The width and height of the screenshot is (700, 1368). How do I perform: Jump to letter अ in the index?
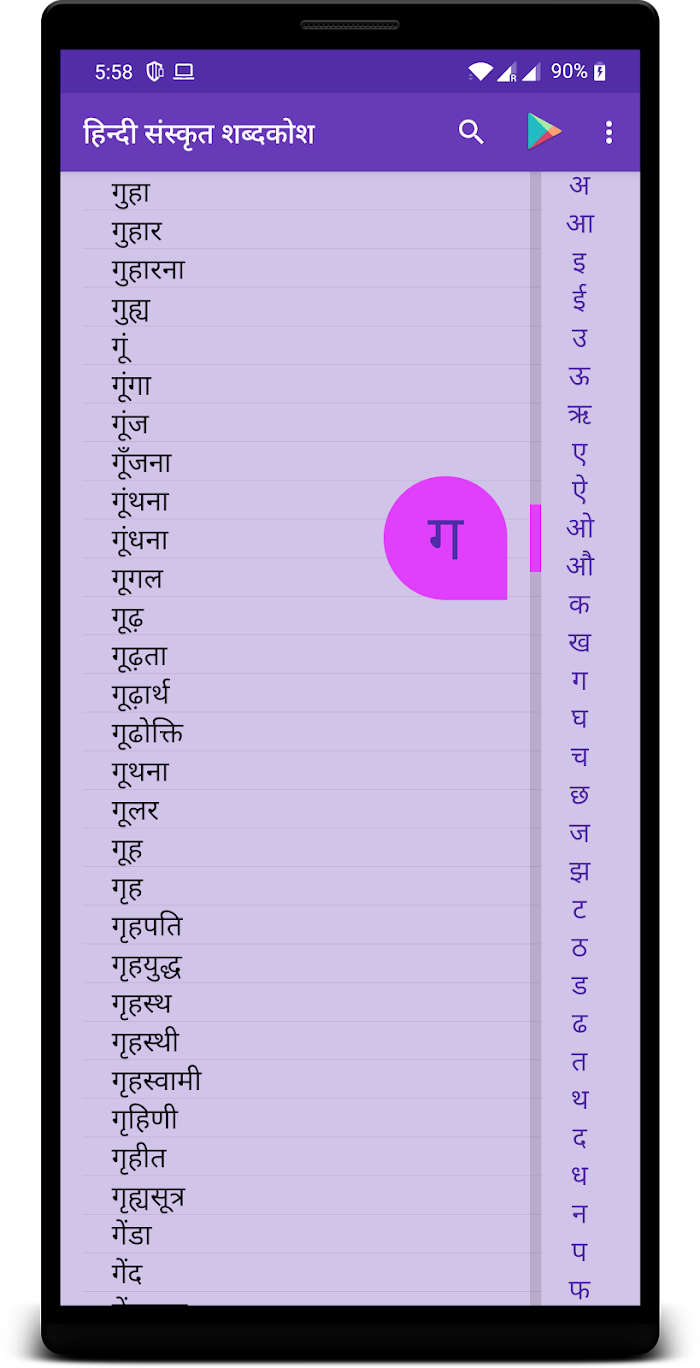tap(579, 184)
